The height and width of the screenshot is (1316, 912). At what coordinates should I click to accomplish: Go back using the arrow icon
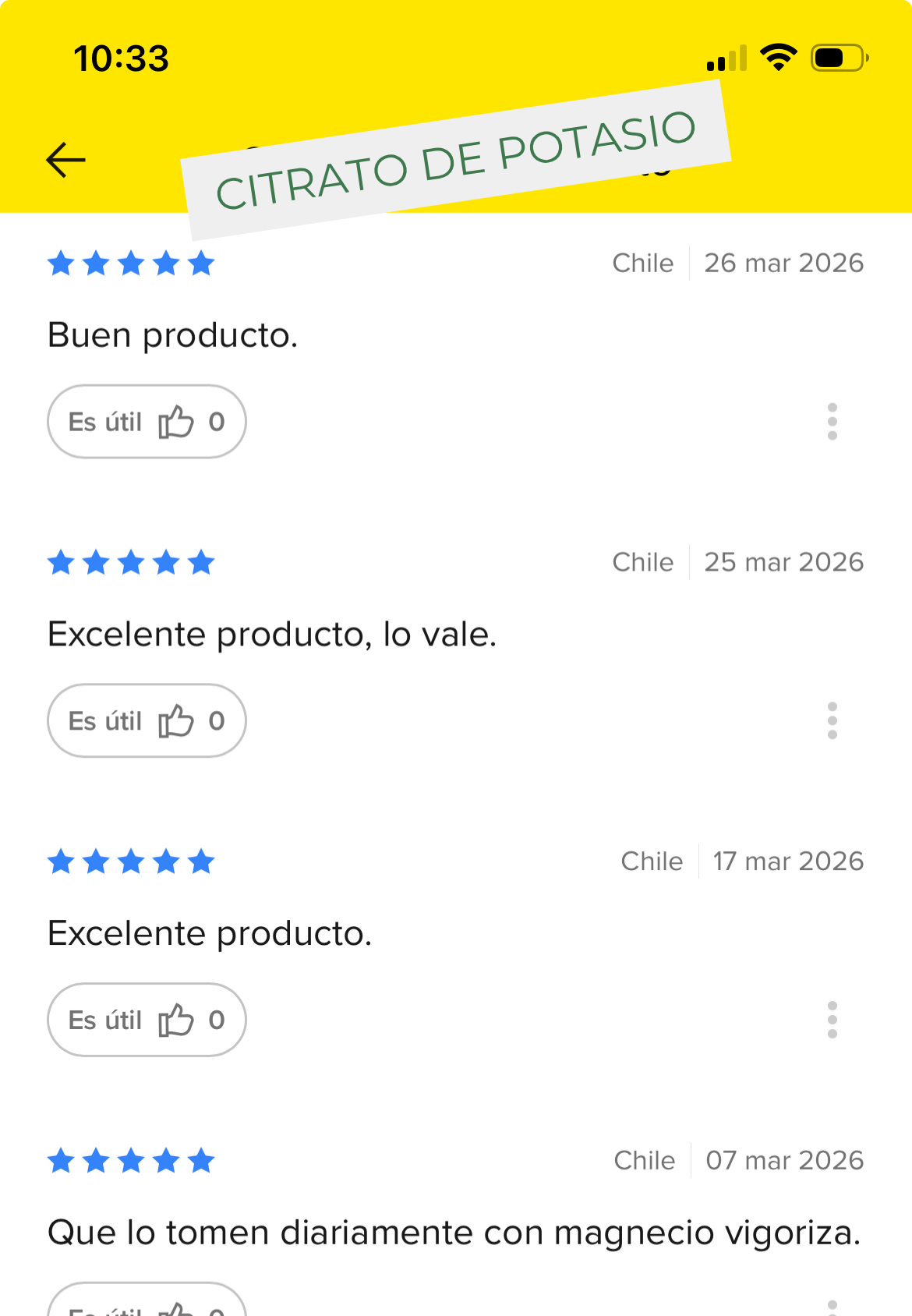[x=65, y=161]
